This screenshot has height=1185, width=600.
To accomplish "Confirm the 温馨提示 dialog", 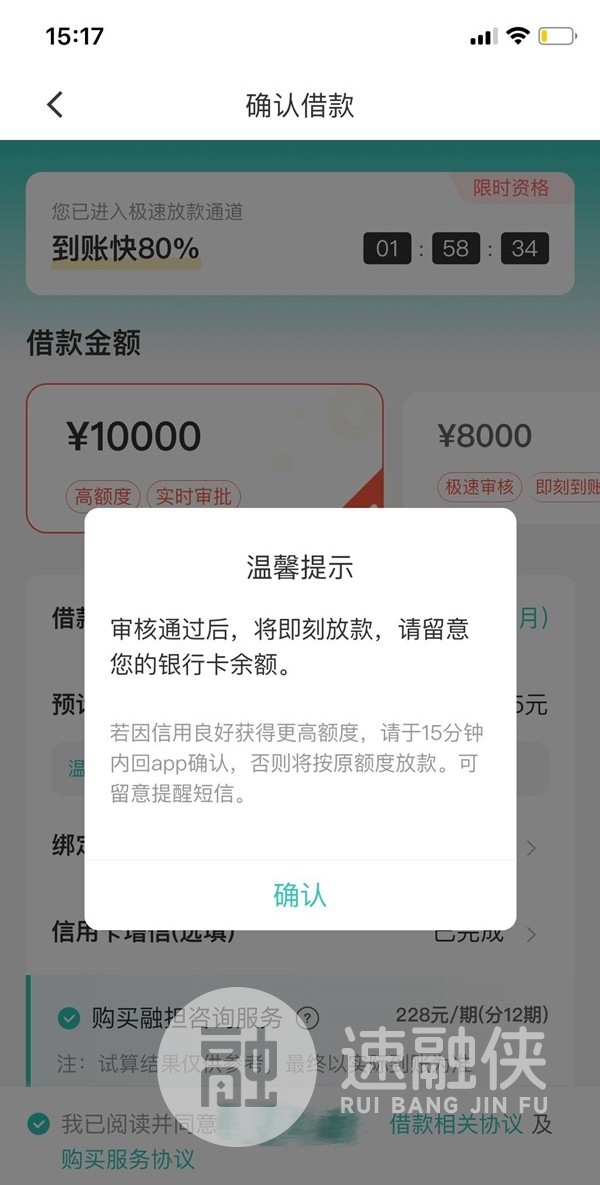I will 300,894.
